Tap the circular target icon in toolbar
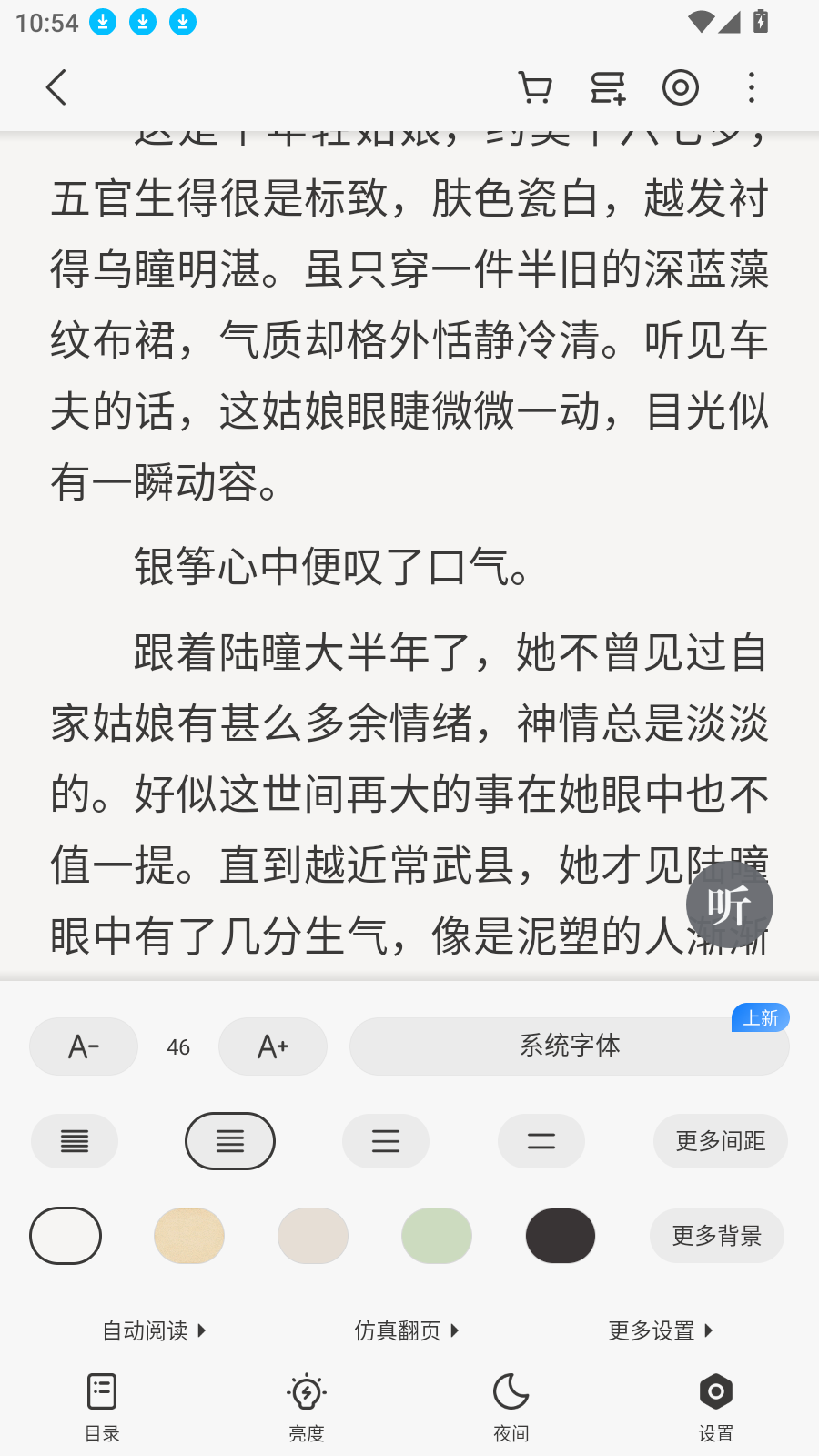The width and height of the screenshot is (819, 1456). tap(680, 87)
